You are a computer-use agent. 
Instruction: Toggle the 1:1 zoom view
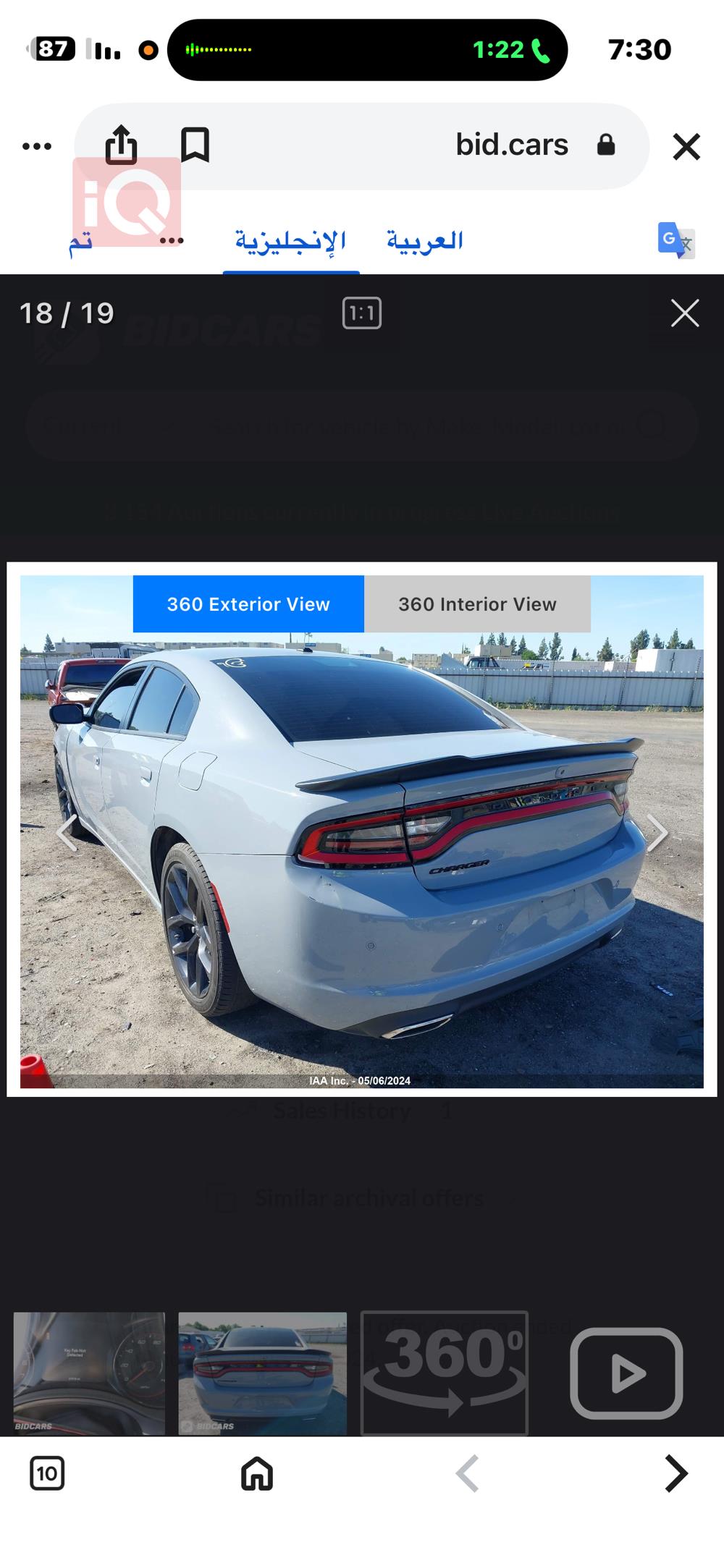361,313
